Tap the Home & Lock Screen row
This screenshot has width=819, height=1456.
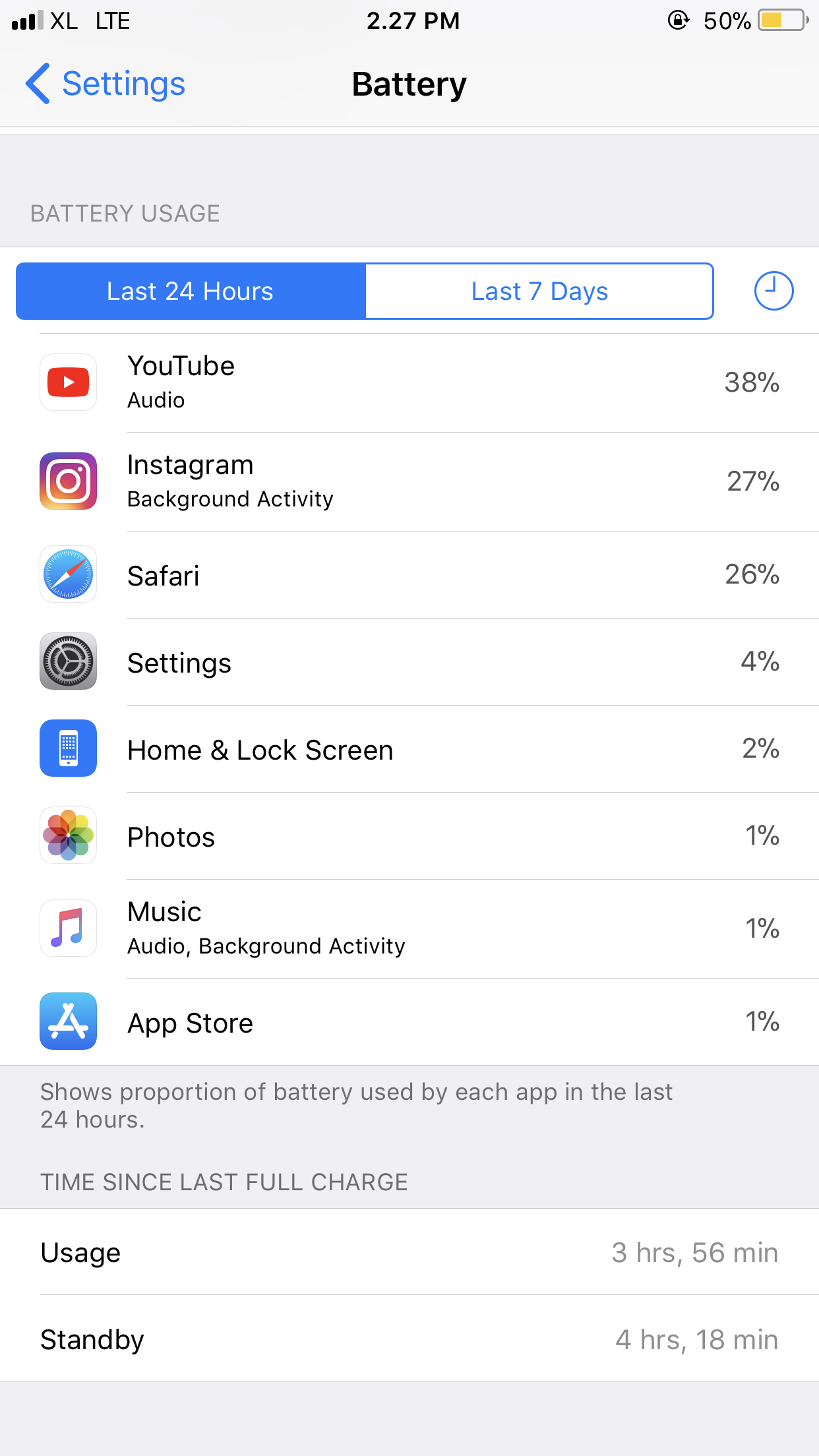pos(409,749)
